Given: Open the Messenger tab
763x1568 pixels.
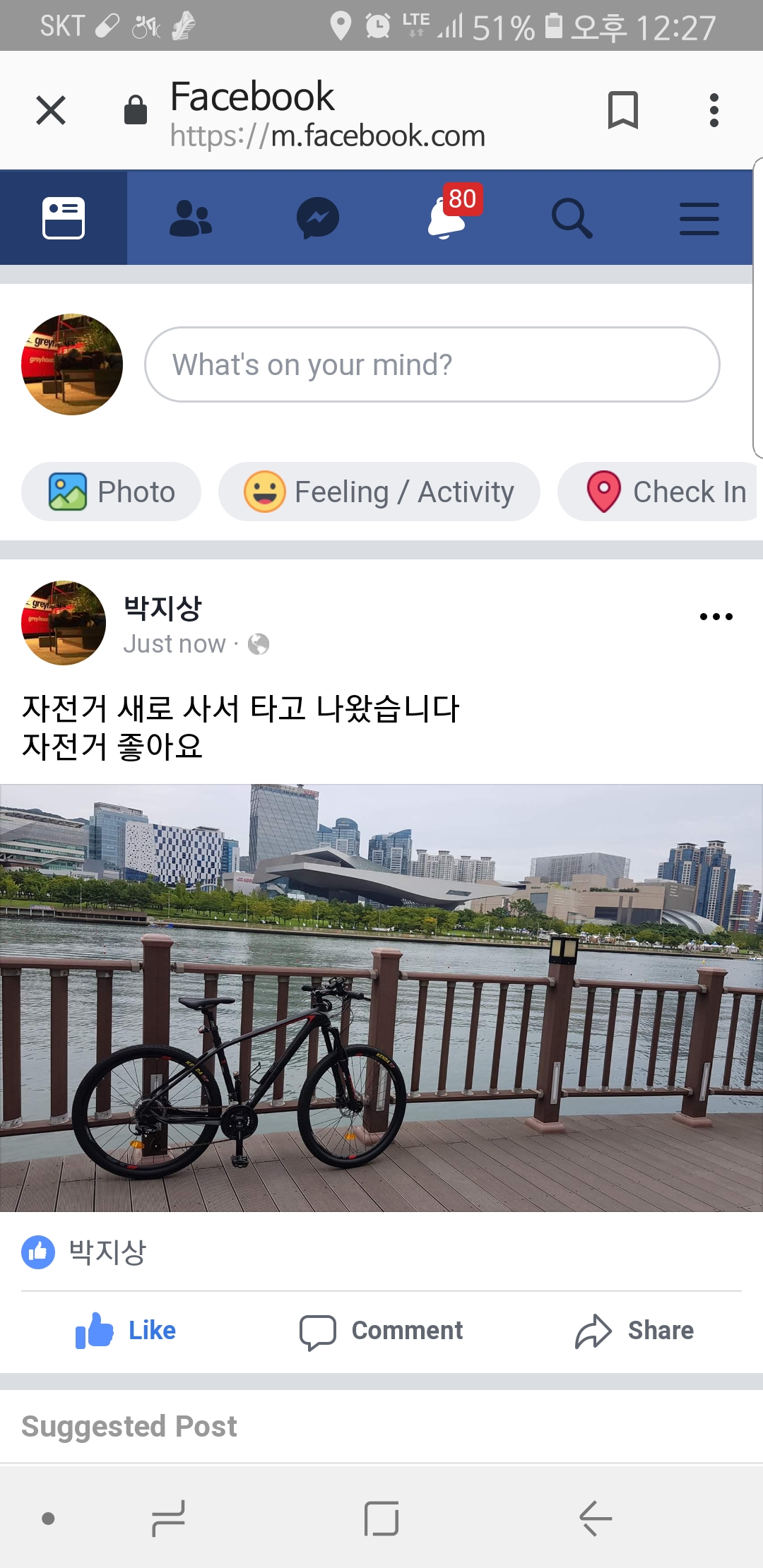Looking at the screenshot, I should [318, 218].
